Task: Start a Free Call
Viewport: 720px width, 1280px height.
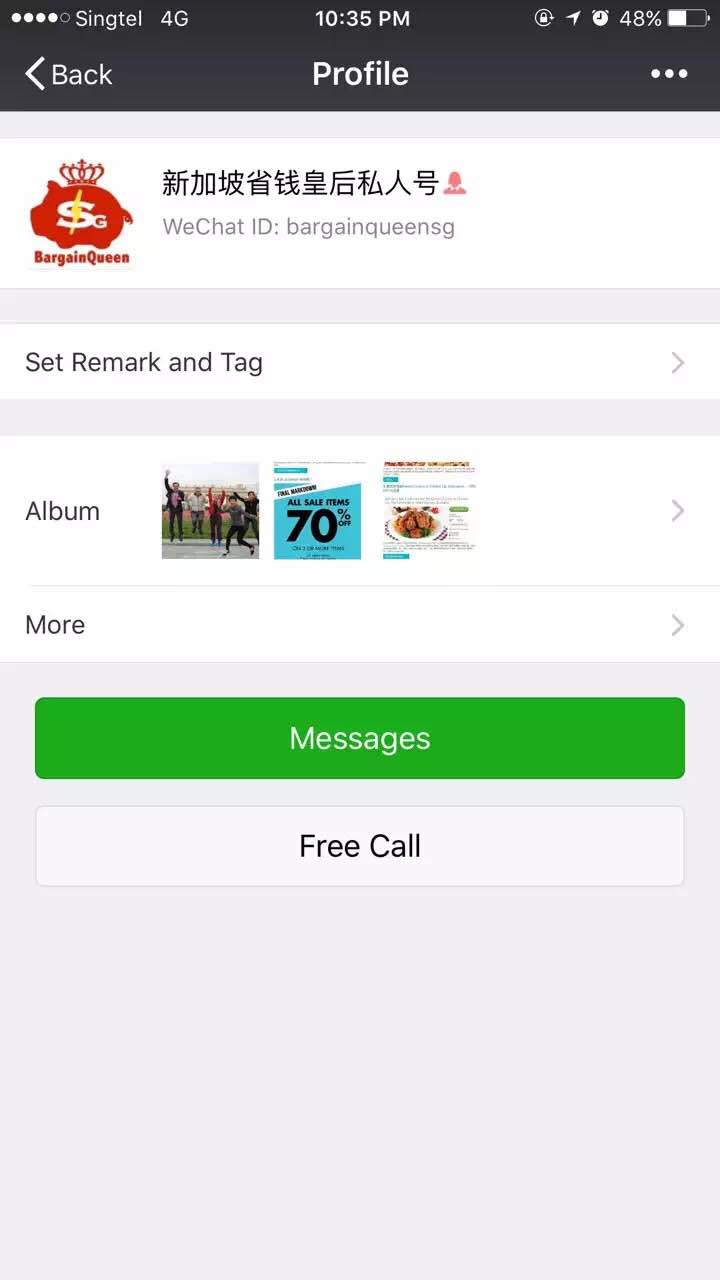Action: click(360, 846)
